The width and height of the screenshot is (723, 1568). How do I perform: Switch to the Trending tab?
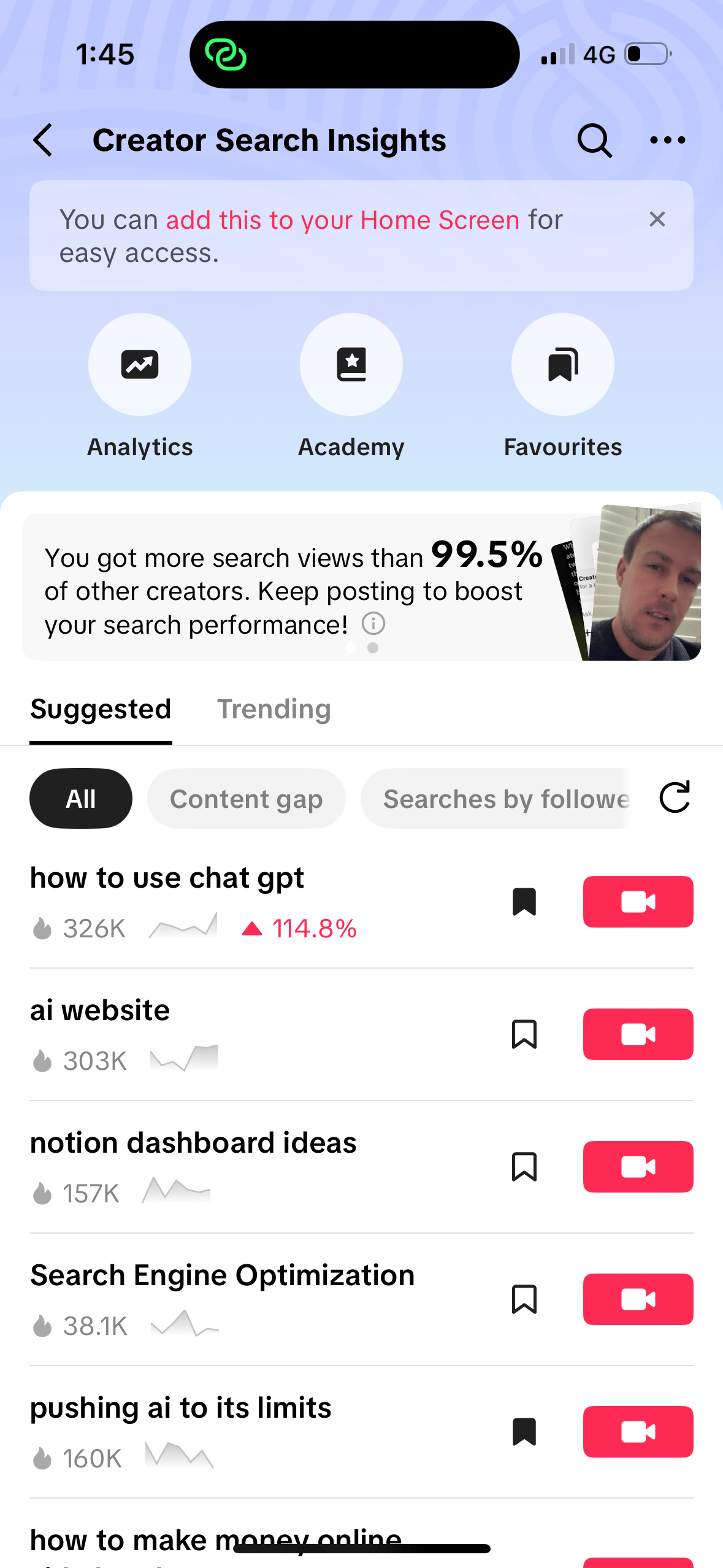(274, 709)
